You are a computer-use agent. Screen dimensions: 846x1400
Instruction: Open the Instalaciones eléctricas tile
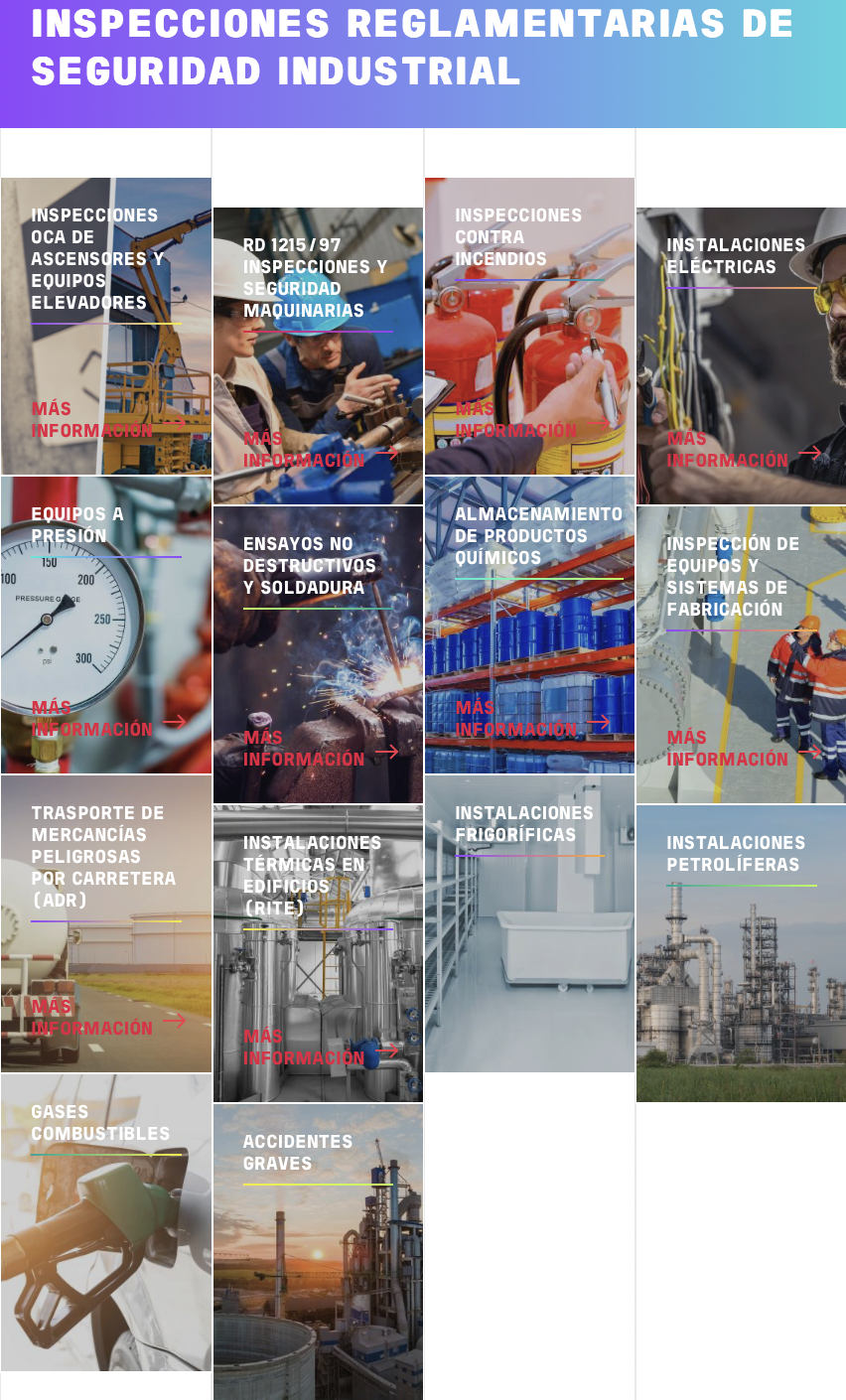coord(741,355)
